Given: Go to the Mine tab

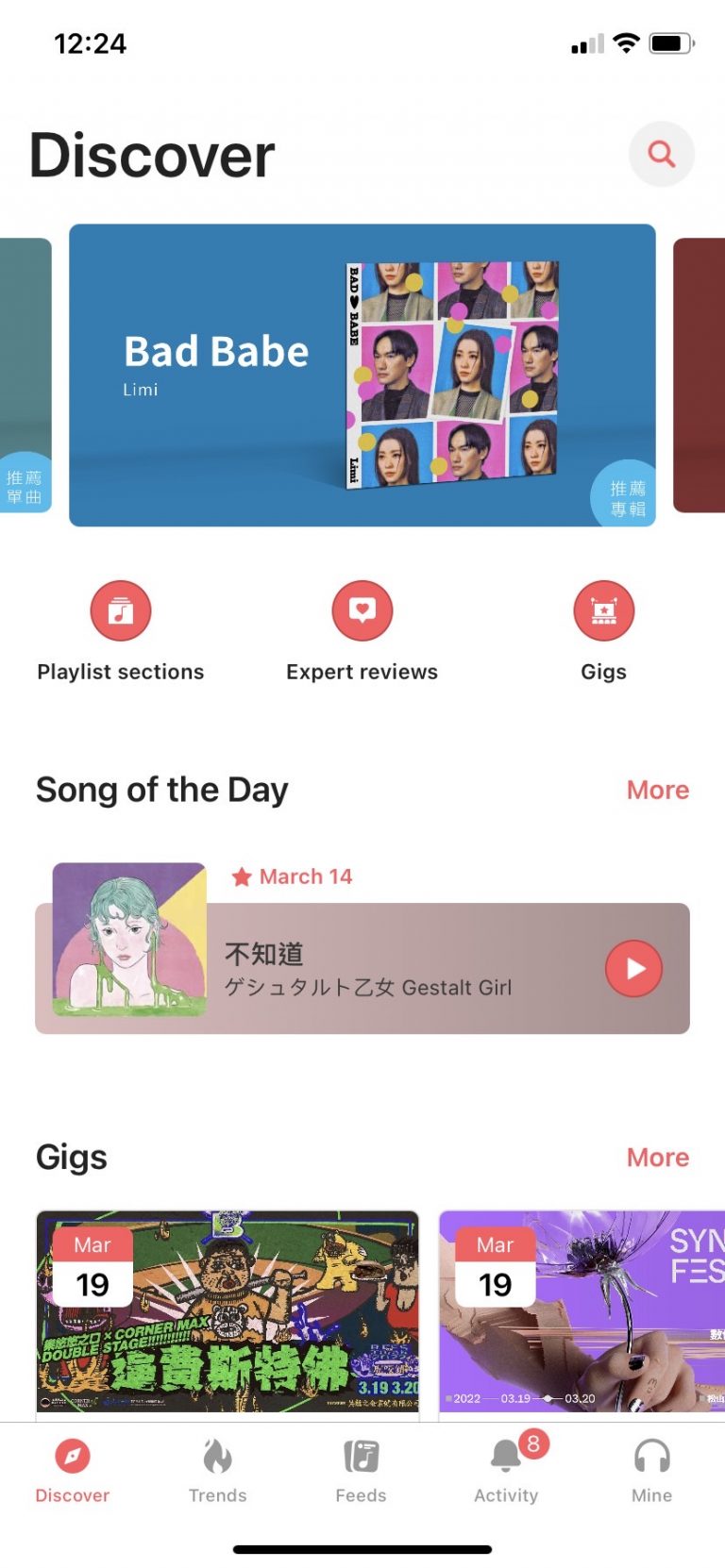Looking at the screenshot, I should (651, 1470).
